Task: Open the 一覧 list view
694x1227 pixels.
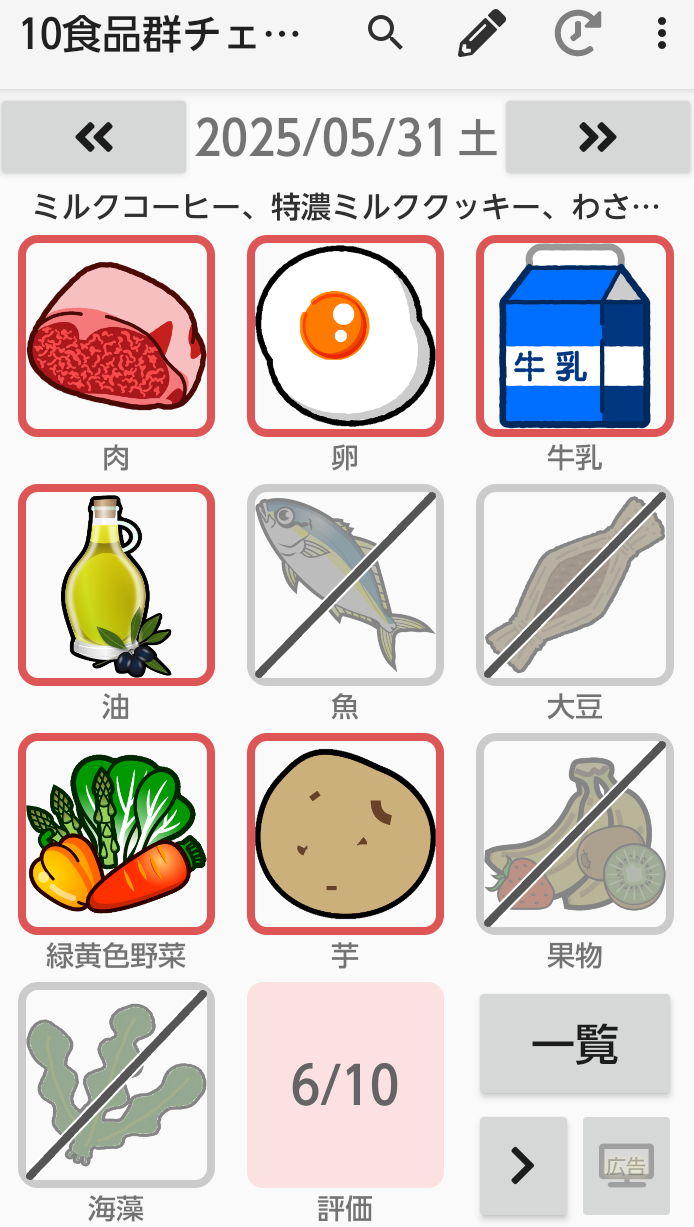Action: [575, 1044]
